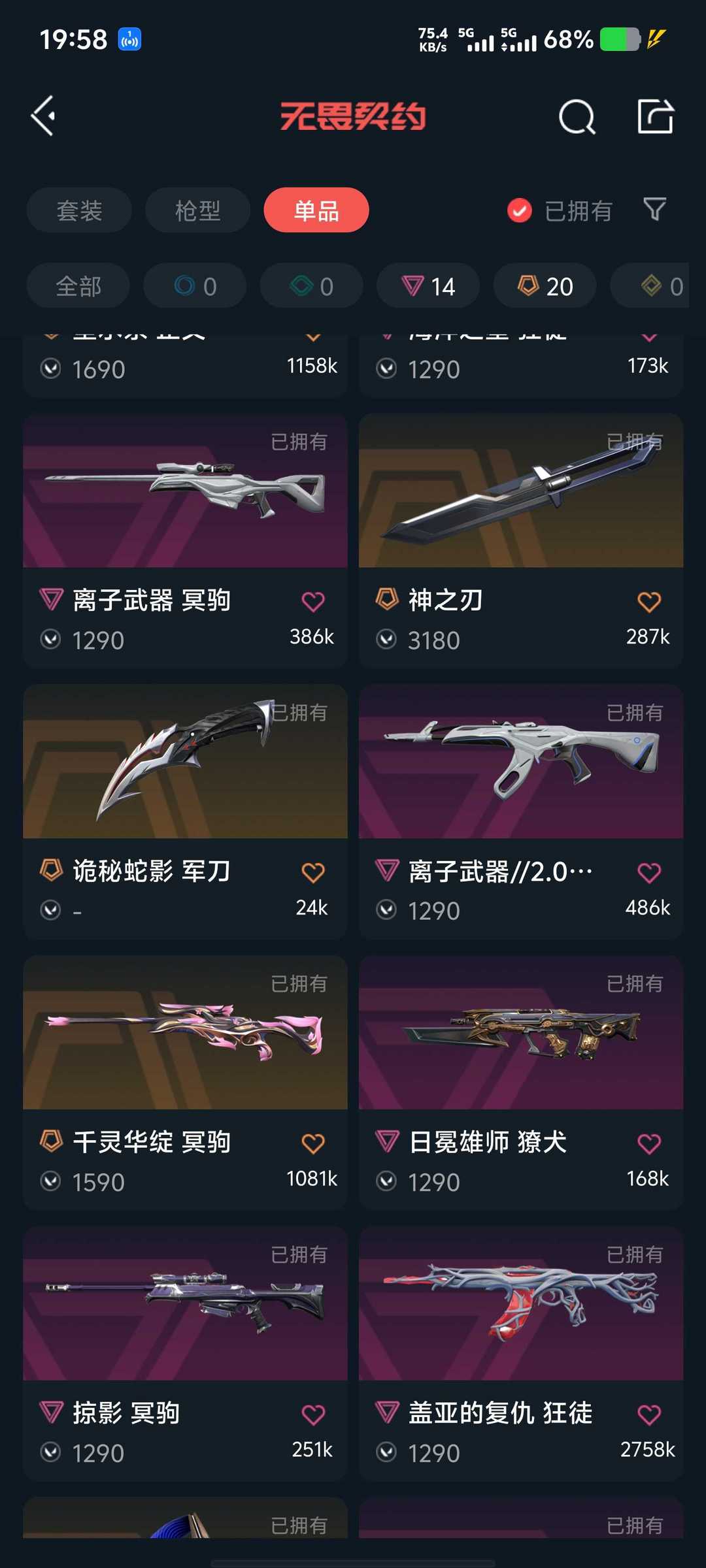
Task: Switch to the 枪型 tab
Action: point(197,210)
